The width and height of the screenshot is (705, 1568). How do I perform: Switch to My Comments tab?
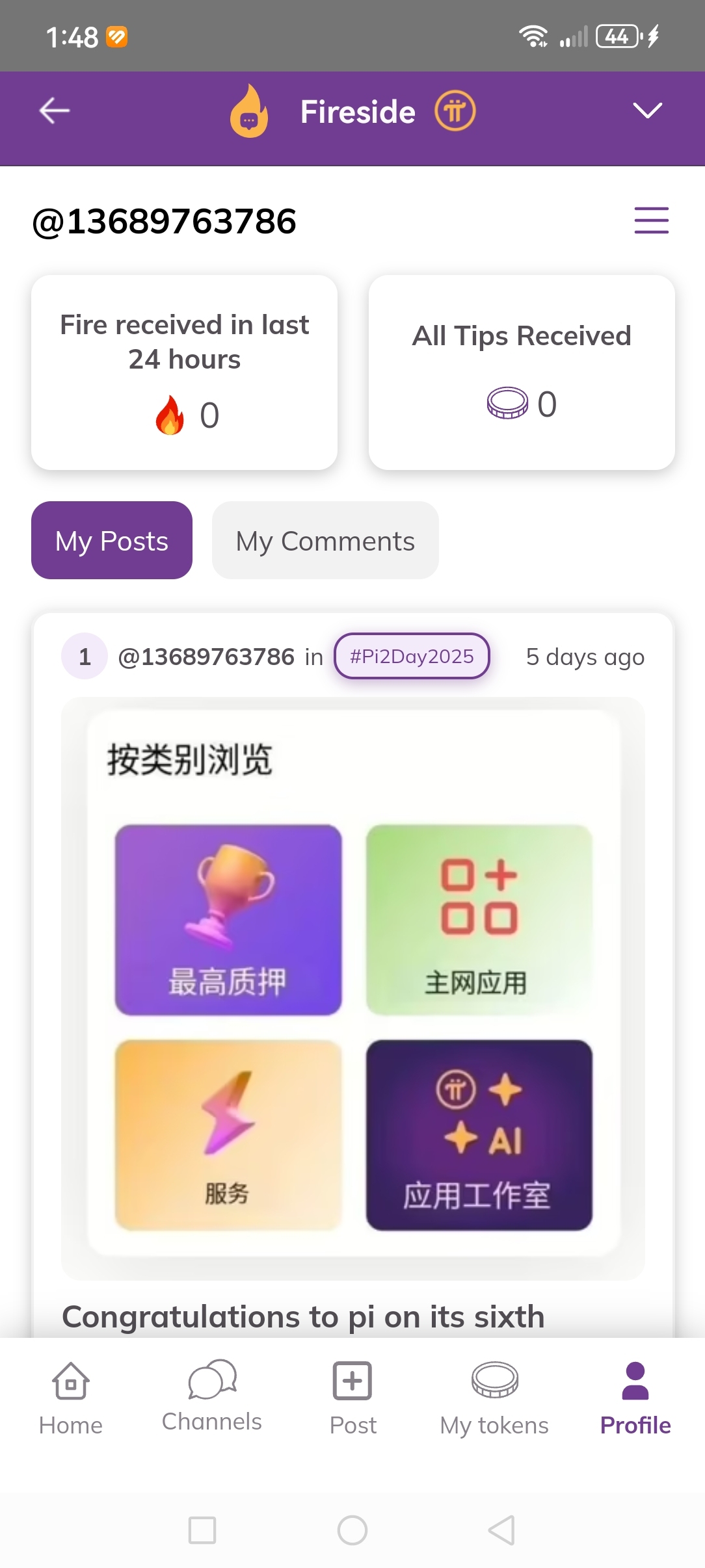click(x=325, y=540)
